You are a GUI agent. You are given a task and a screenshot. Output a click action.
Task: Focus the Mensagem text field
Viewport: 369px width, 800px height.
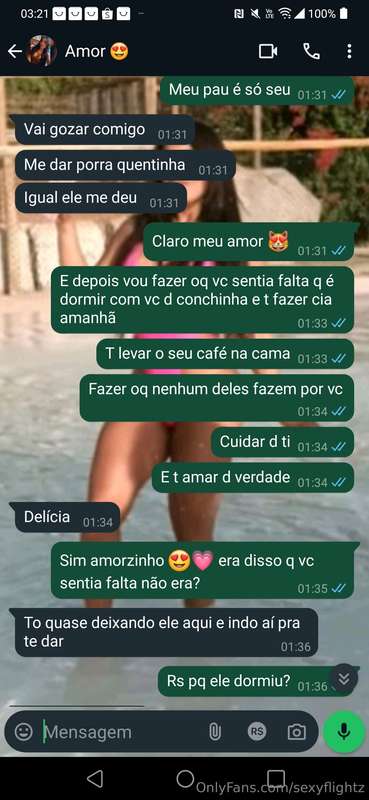pyautogui.click(x=122, y=732)
